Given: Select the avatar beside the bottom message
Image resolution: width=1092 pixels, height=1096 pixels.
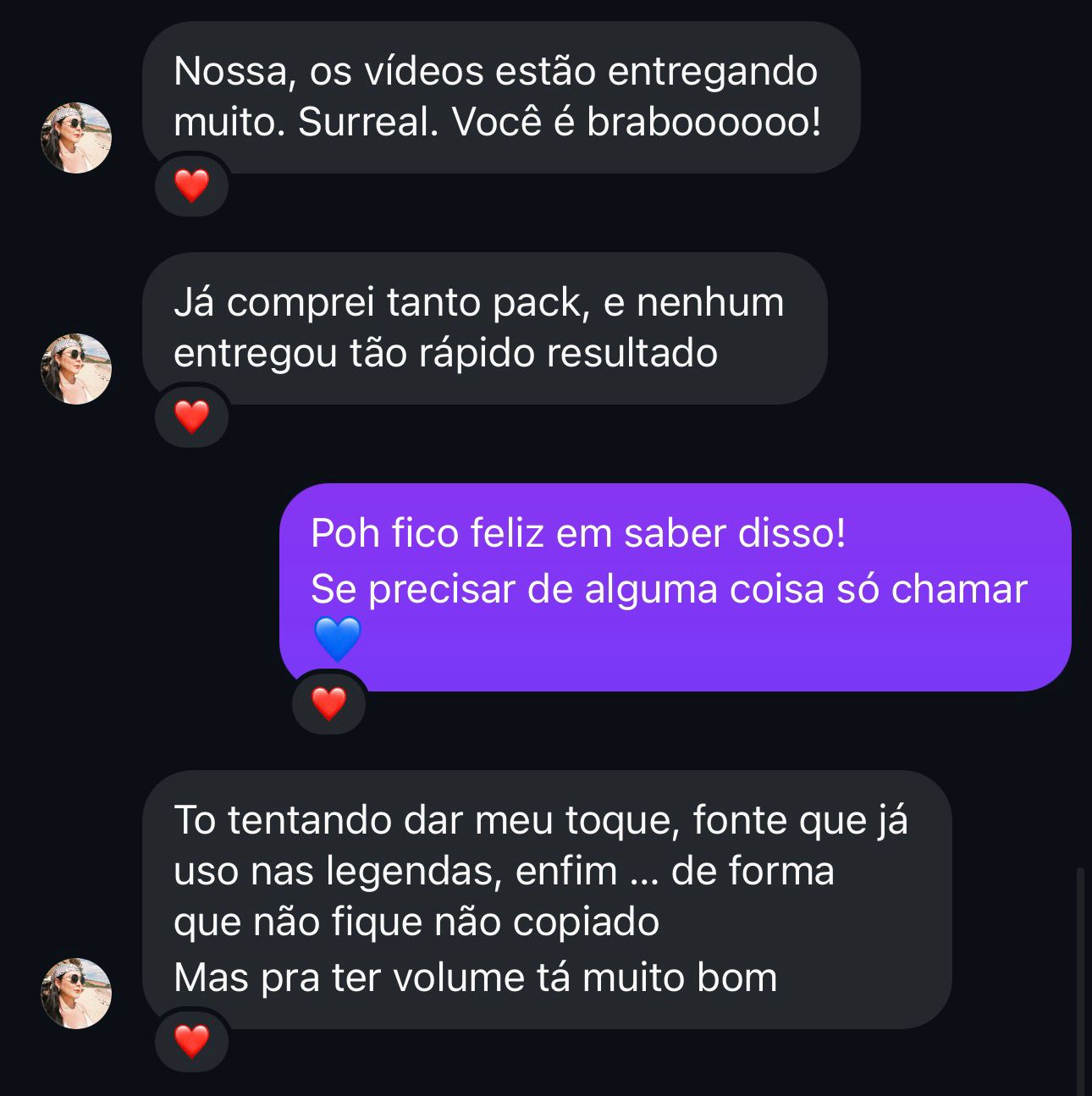Looking at the screenshot, I should click(76, 990).
